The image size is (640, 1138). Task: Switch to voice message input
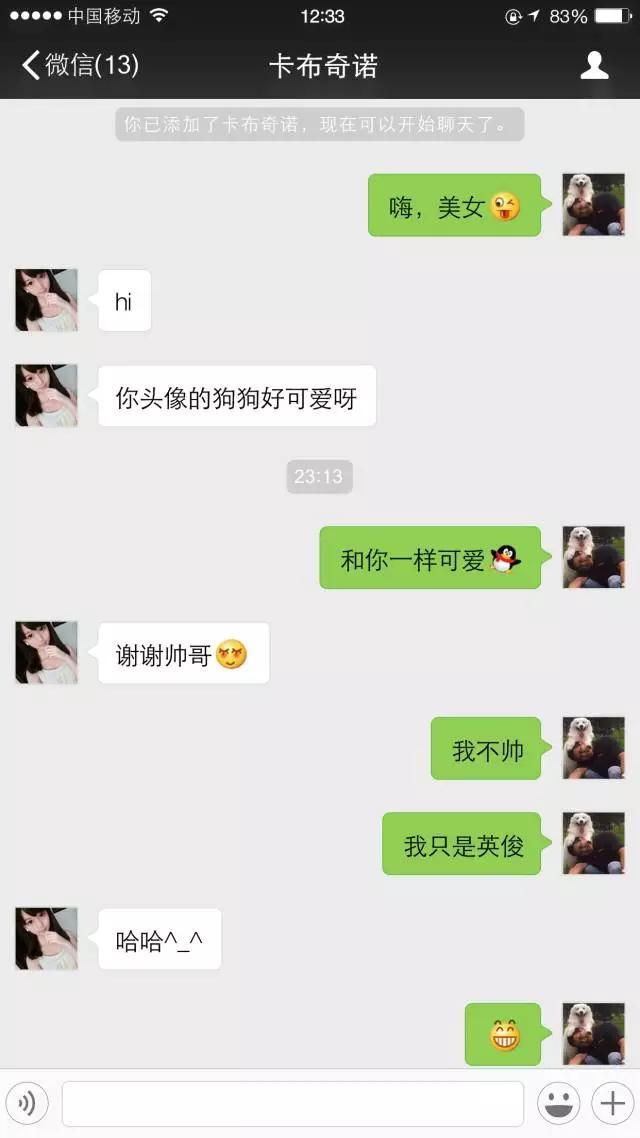pyautogui.click(x=27, y=1103)
